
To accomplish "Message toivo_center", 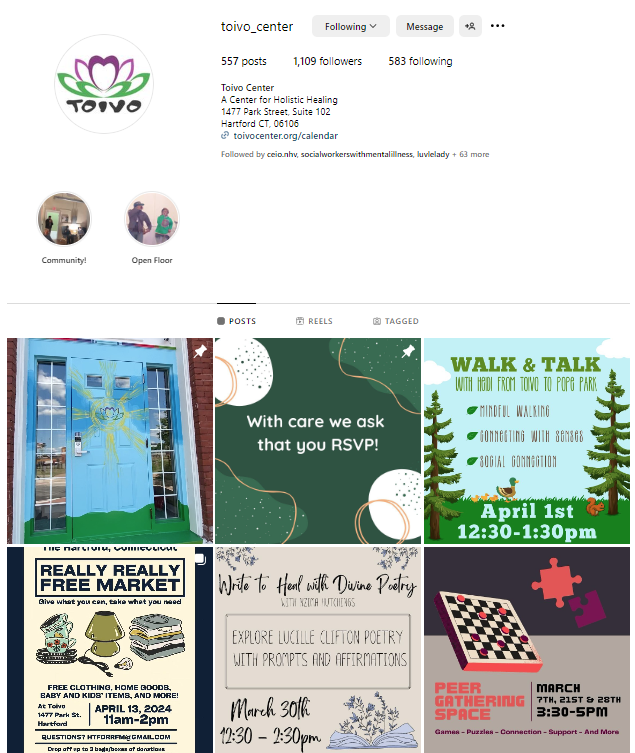I will (x=424, y=27).
